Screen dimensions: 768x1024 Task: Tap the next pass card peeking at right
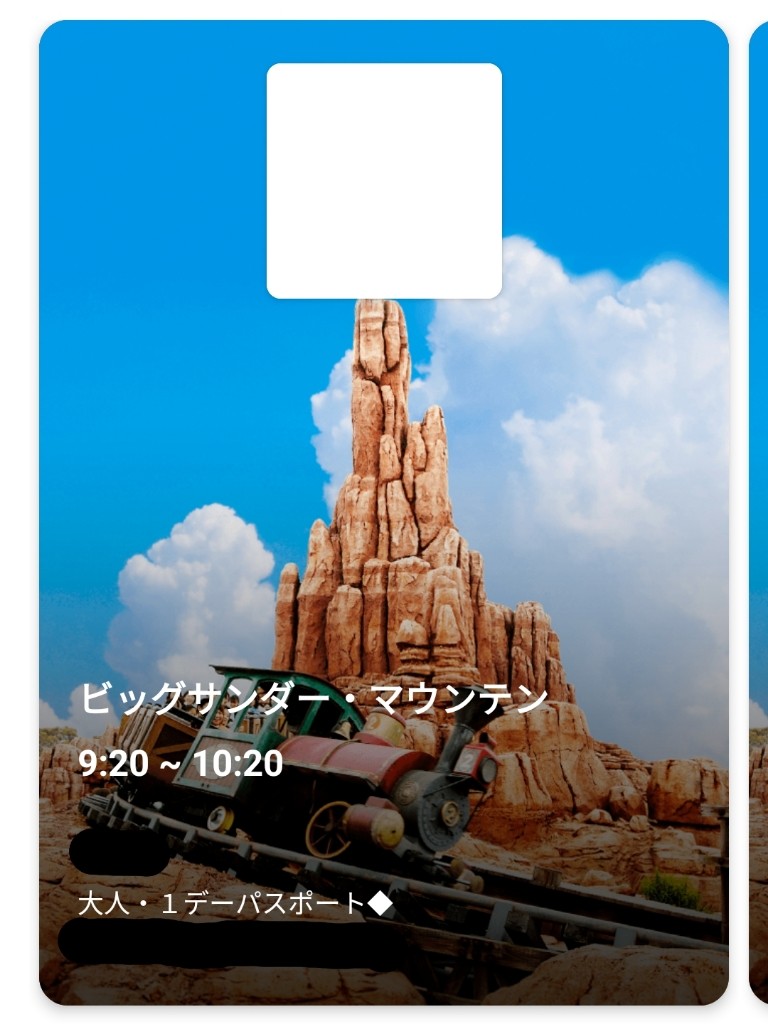click(x=758, y=512)
